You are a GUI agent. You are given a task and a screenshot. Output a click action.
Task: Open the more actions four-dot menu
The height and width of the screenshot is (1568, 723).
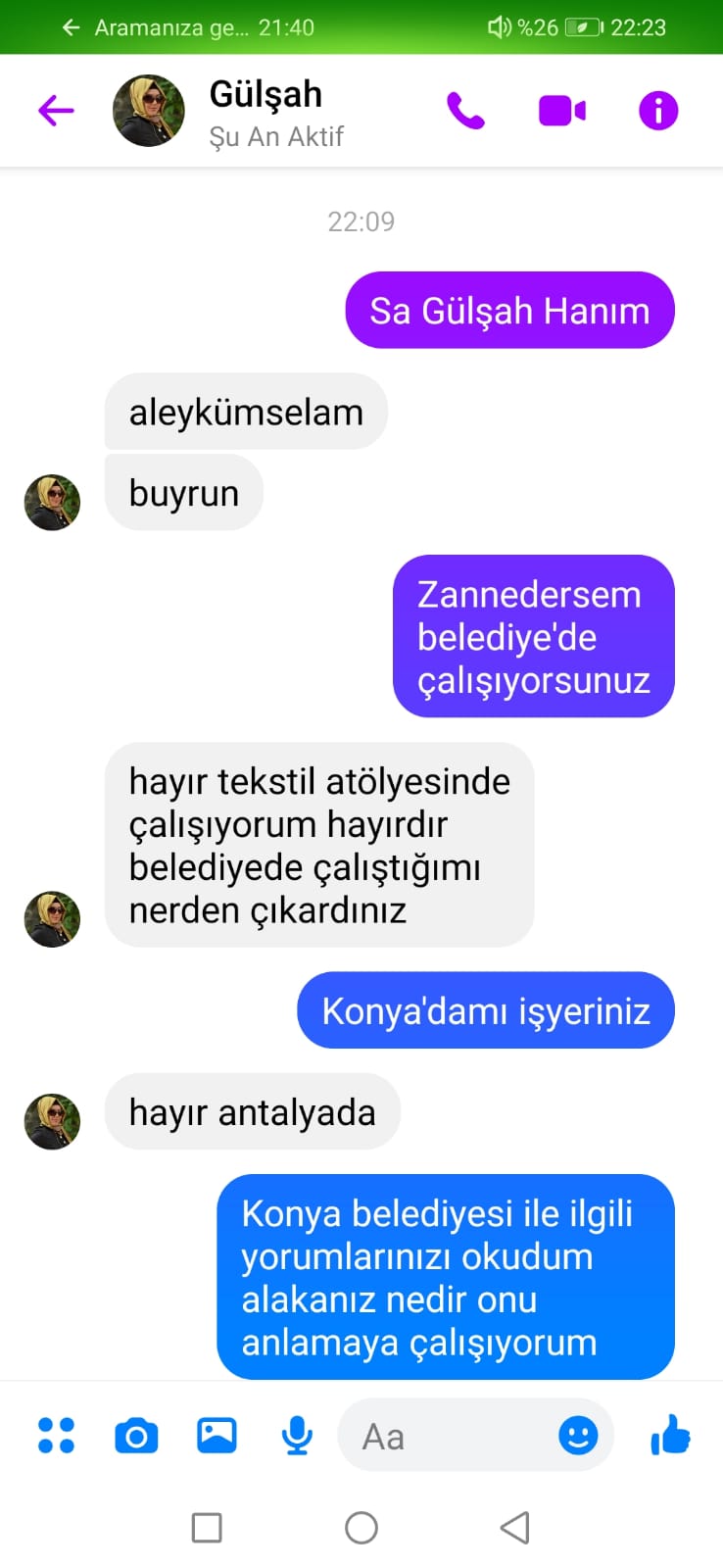56,1436
